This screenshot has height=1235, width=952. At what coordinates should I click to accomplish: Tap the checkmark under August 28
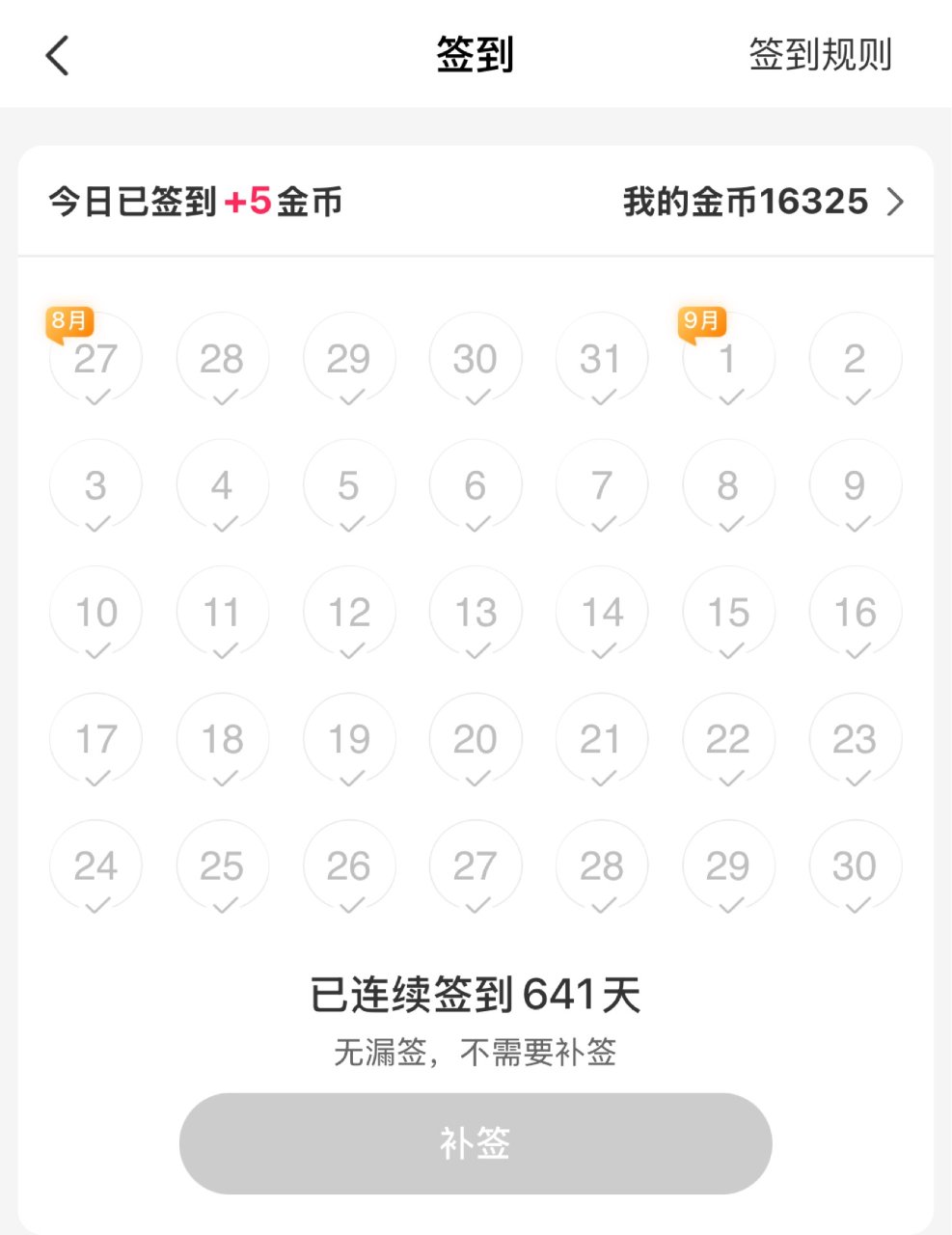(x=222, y=398)
